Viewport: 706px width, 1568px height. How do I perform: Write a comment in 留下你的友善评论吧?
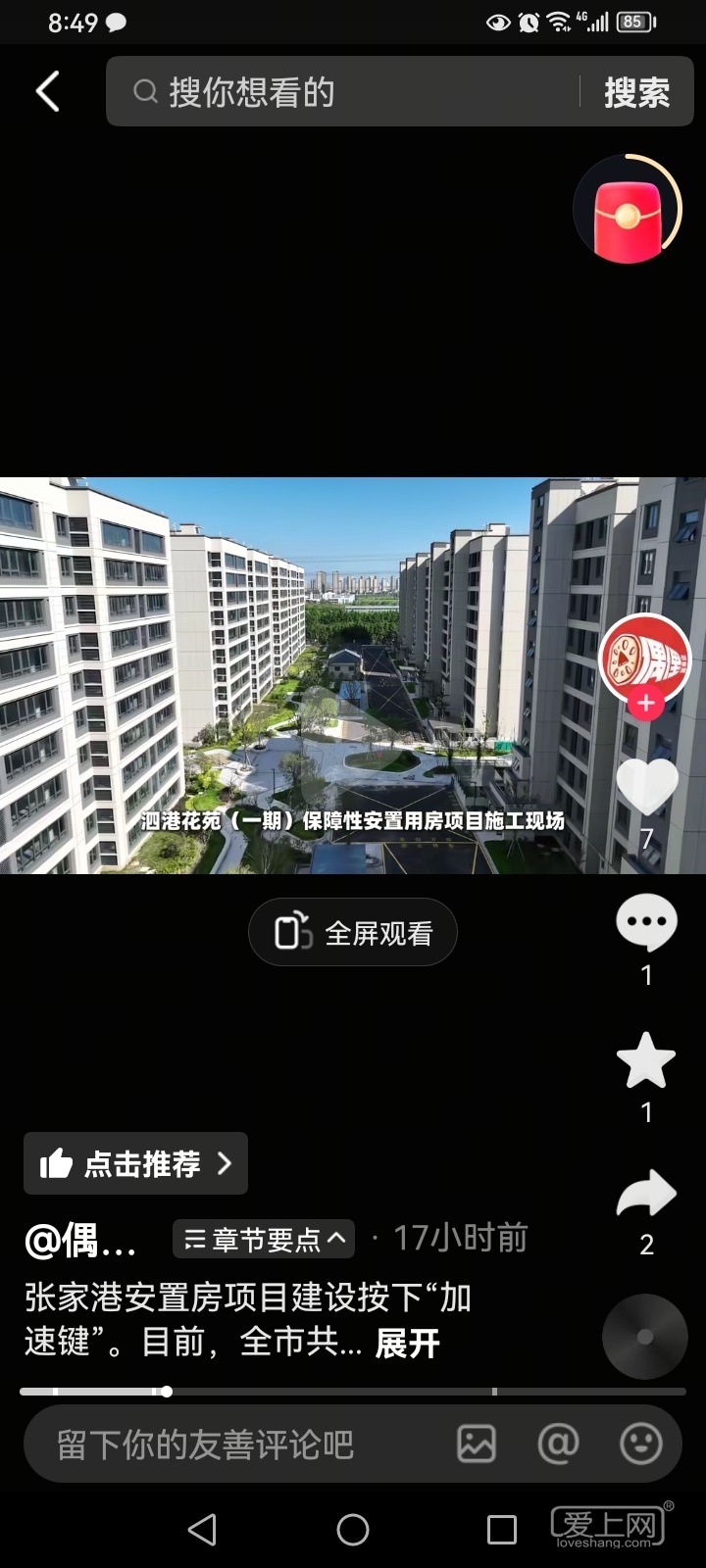(x=235, y=1445)
